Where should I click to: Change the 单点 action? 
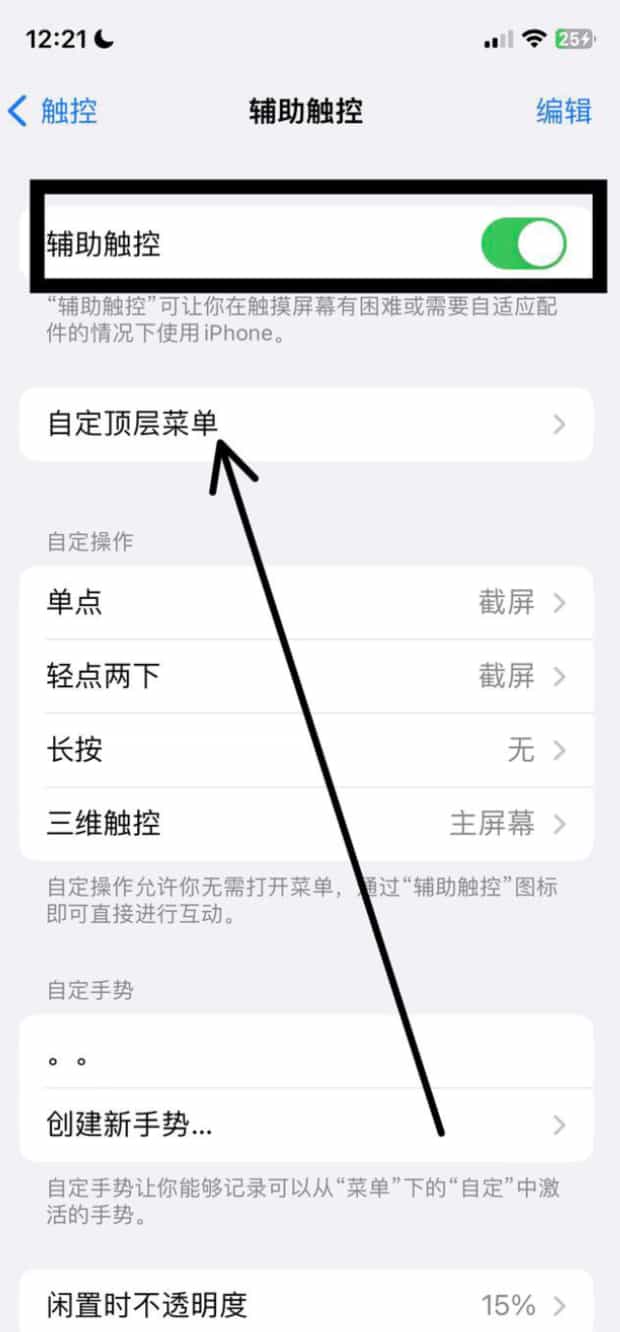pyautogui.click(x=306, y=603)
